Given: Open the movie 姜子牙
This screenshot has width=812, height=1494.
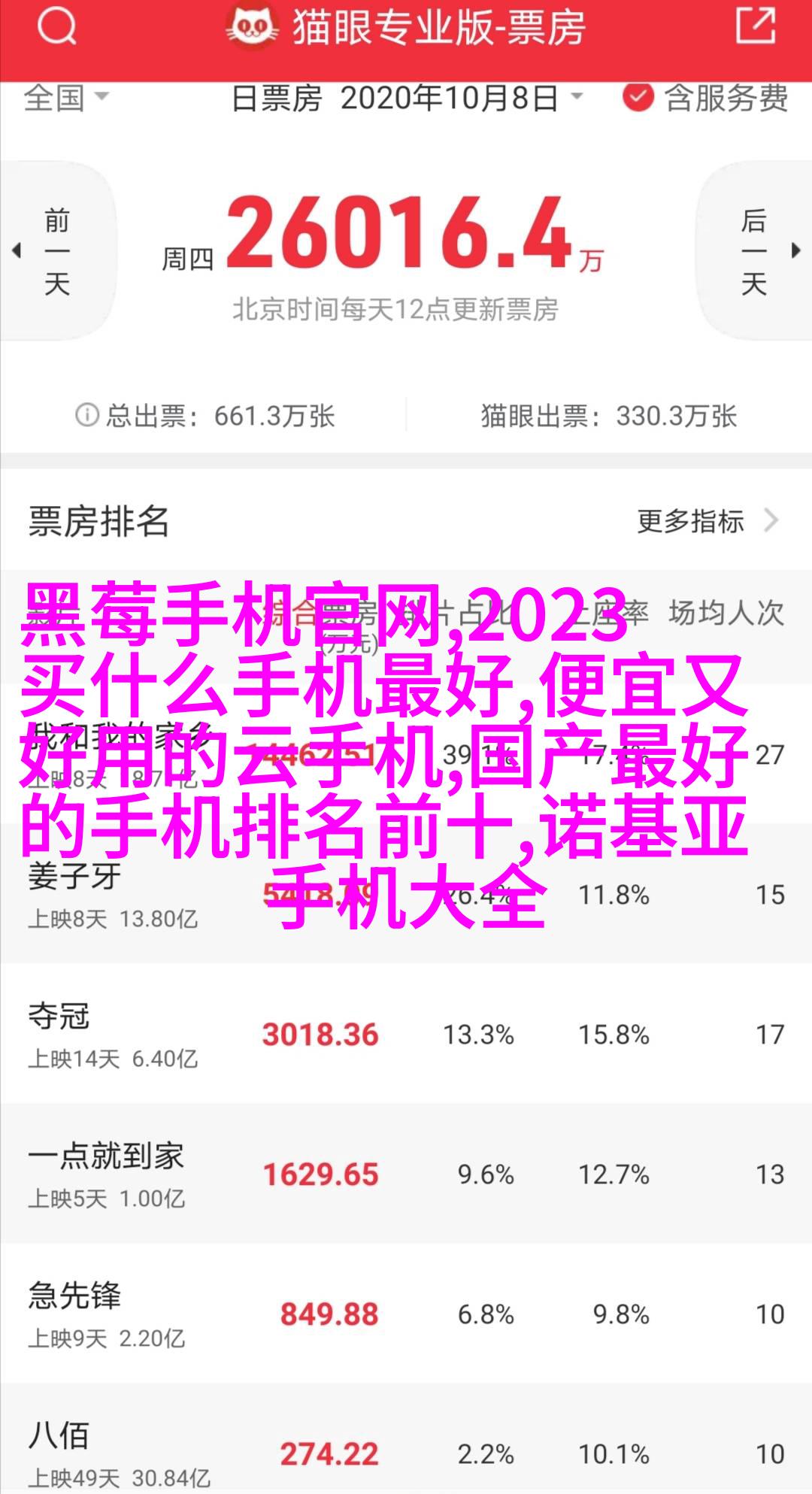Looking at the screenshot, I should tap(406, 893).
